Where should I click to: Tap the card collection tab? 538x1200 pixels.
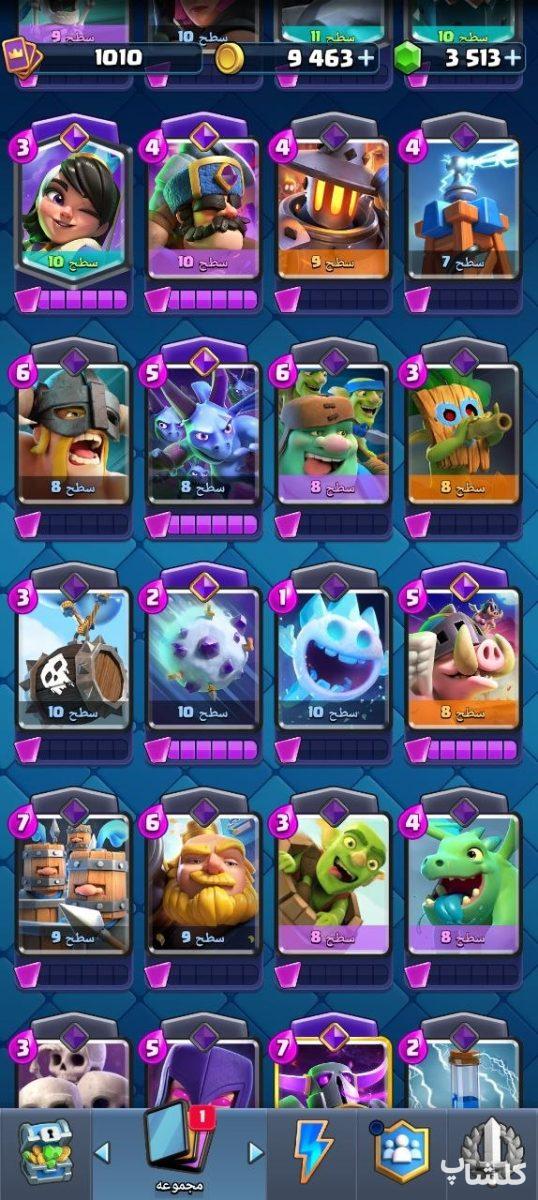click(x=178, y=1150)
